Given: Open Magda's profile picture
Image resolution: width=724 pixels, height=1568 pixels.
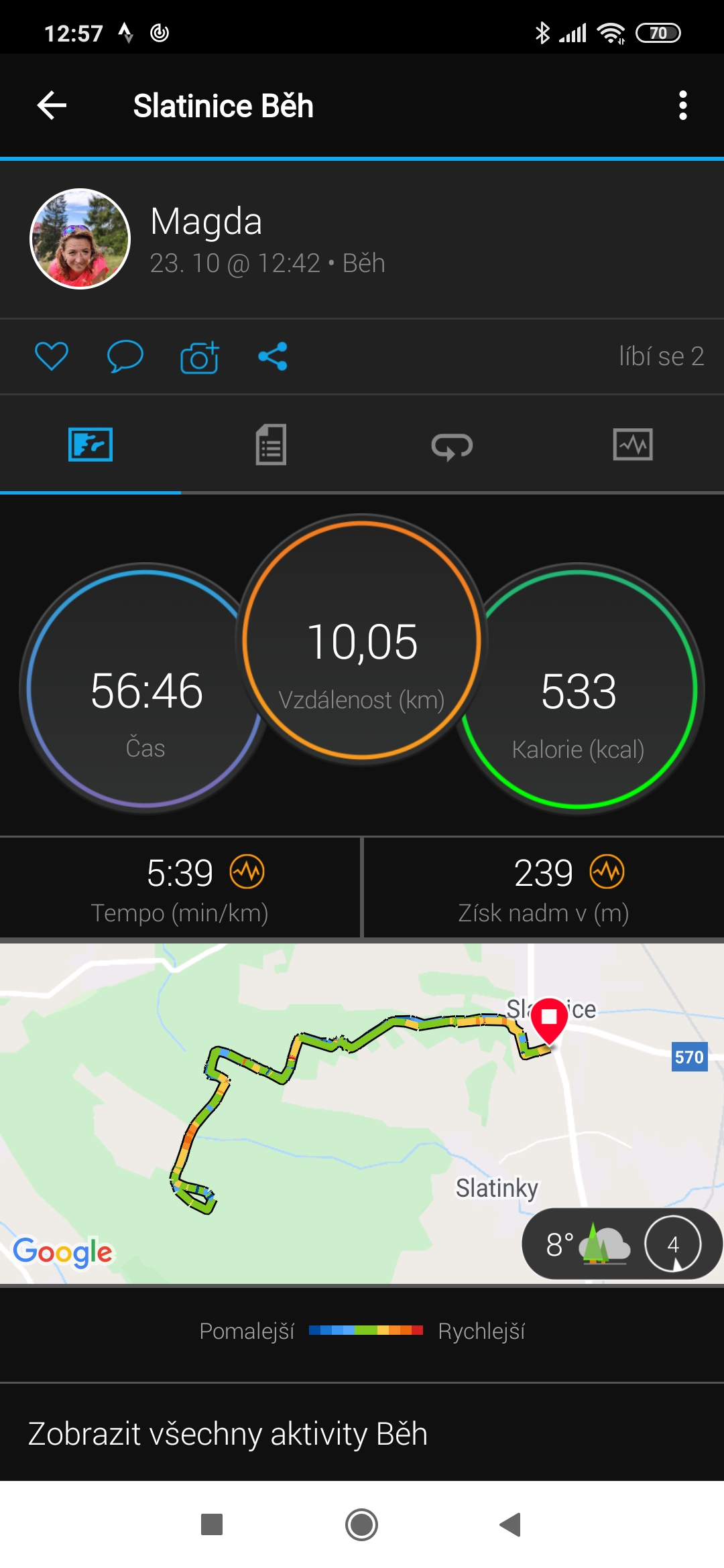Looking at the screenshot, I should click(80, 239).
